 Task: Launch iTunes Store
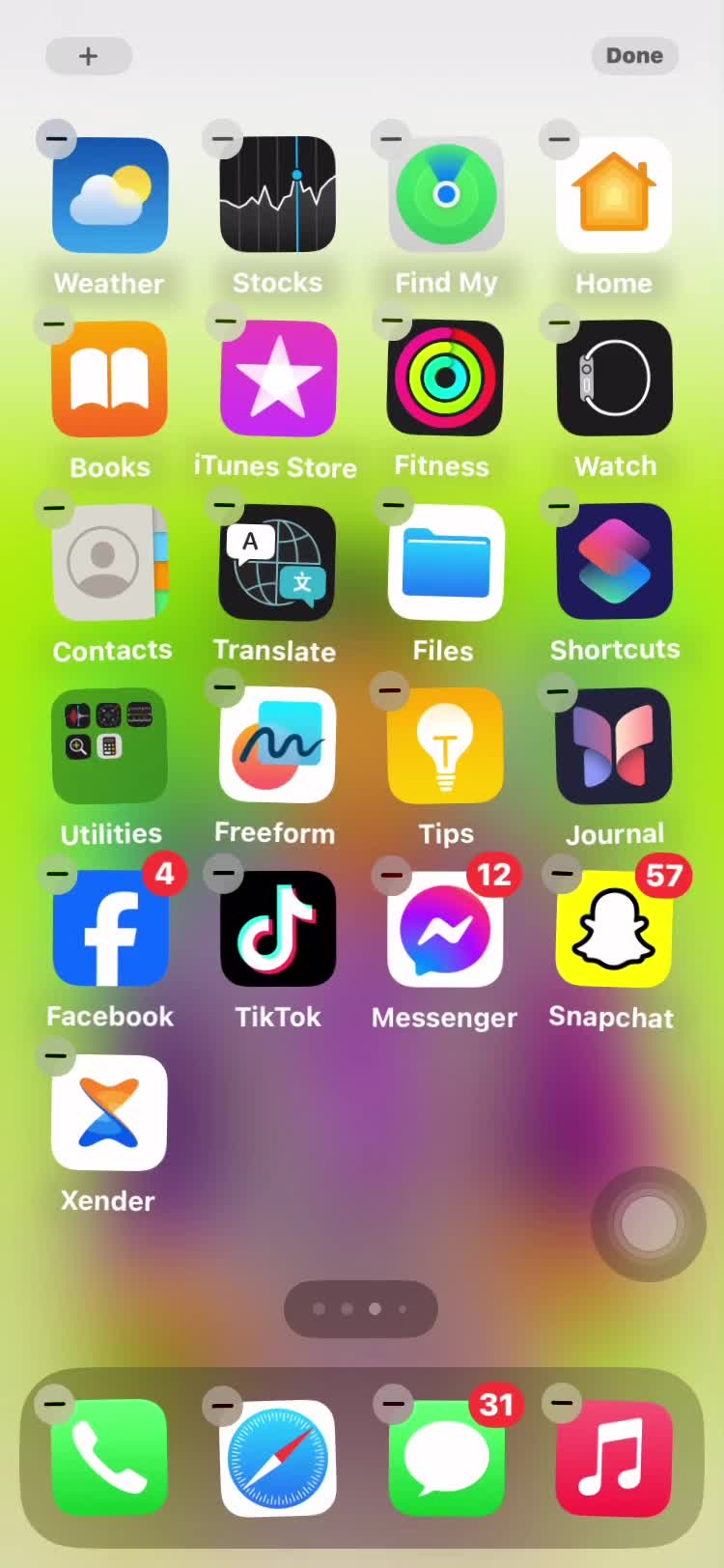pyautogui.click(x=278, y=378)
